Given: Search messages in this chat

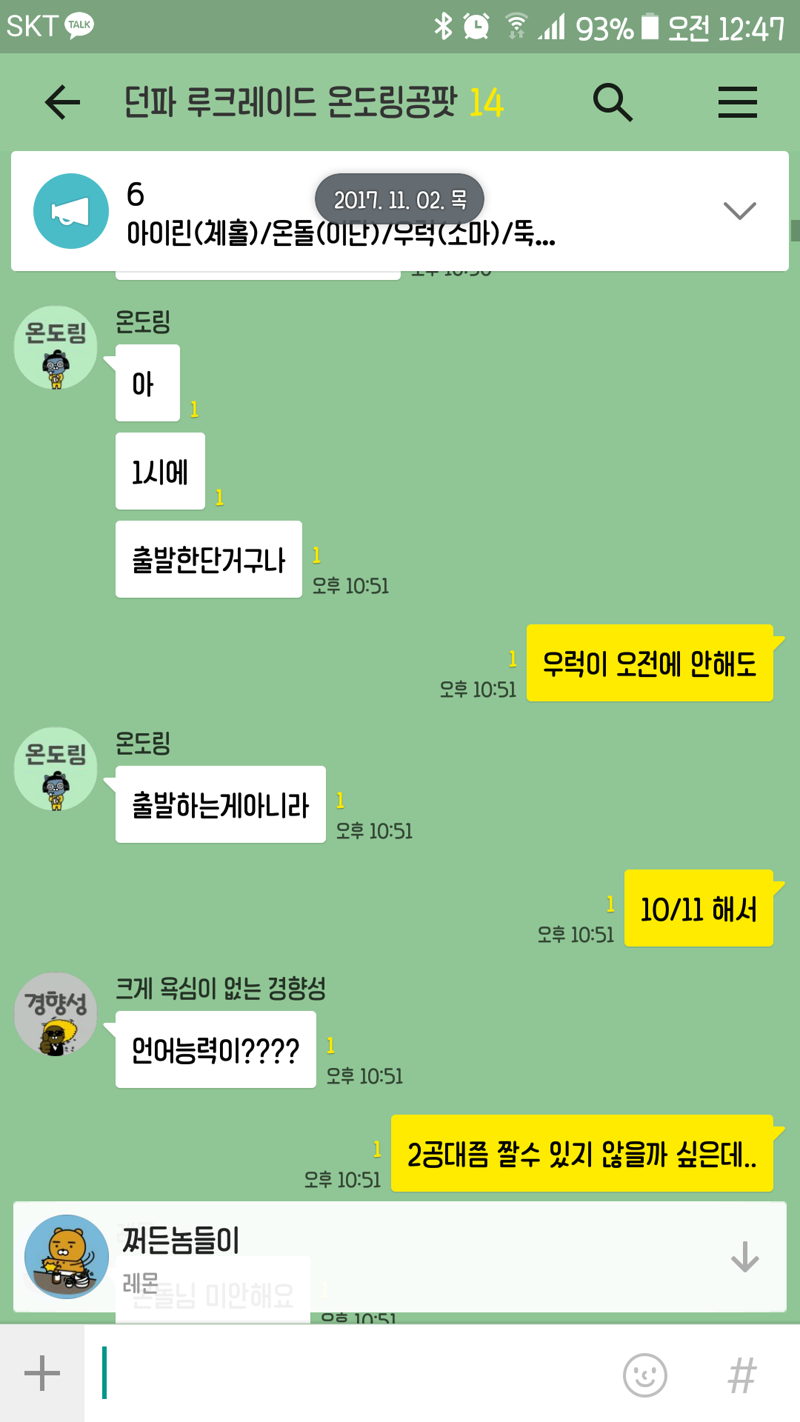Looking at the screenshot, I should (x=612, y=102).
